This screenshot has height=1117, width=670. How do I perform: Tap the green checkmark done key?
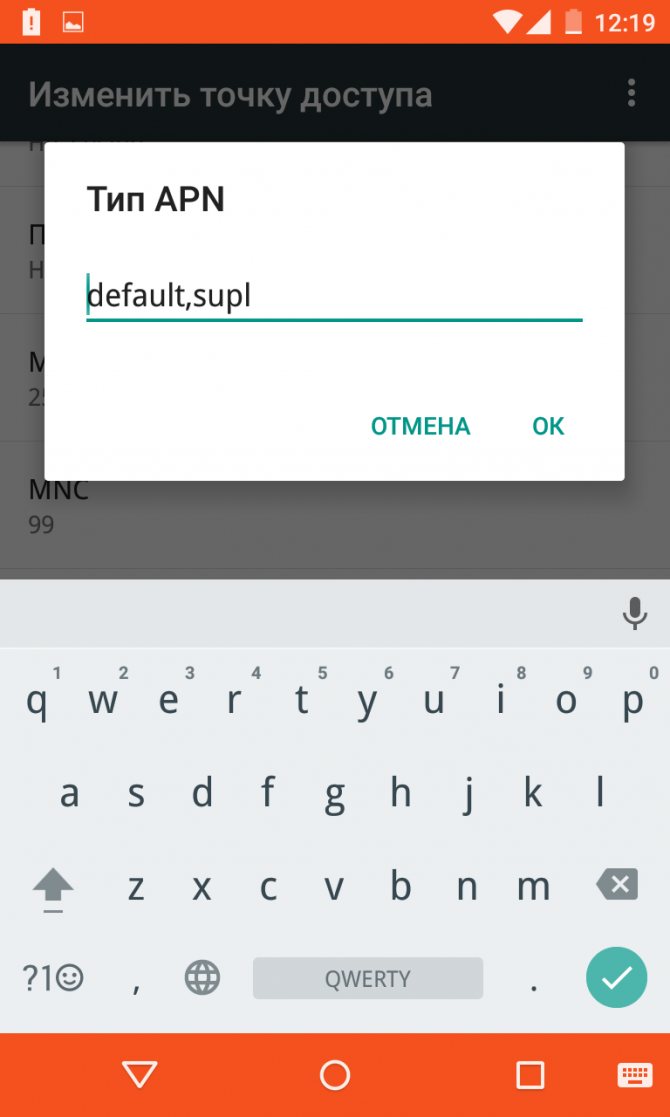click(x=616, y=977)
